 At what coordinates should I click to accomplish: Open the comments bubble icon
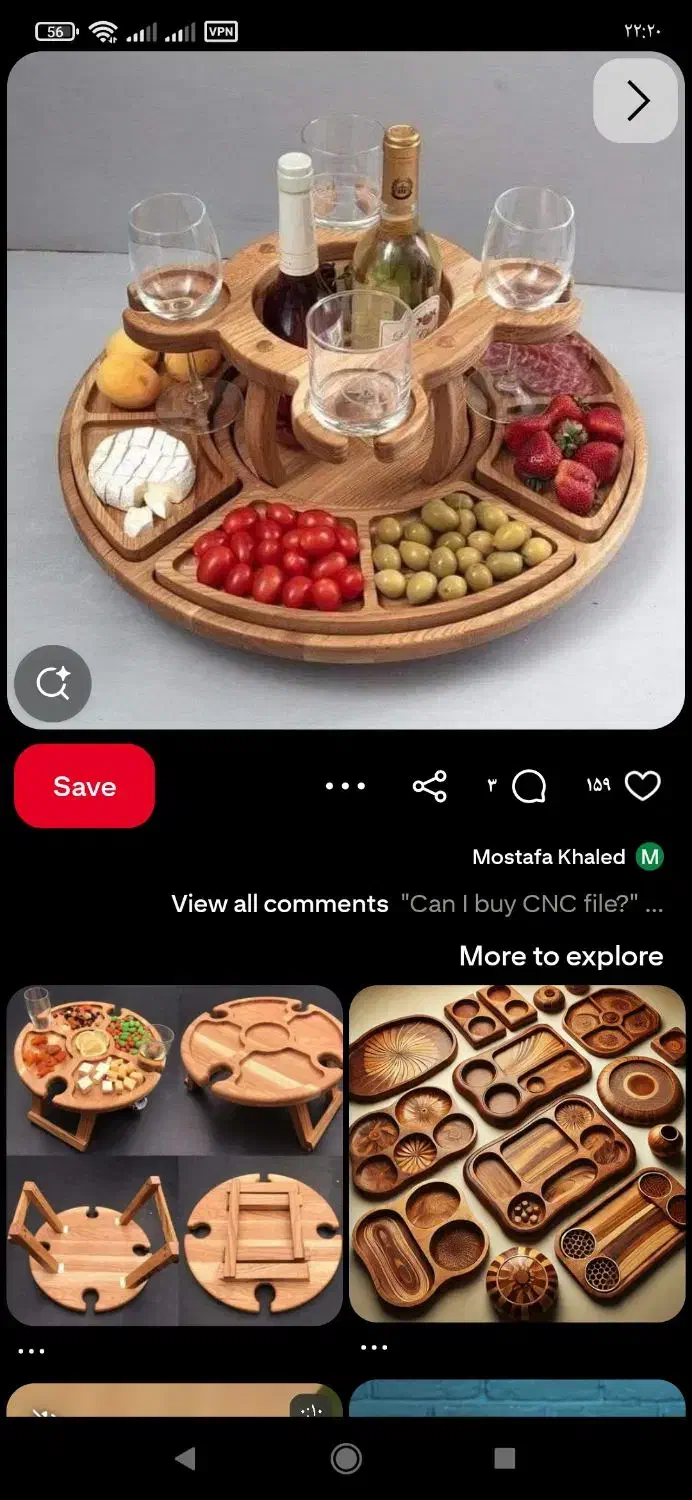(529, 786)
